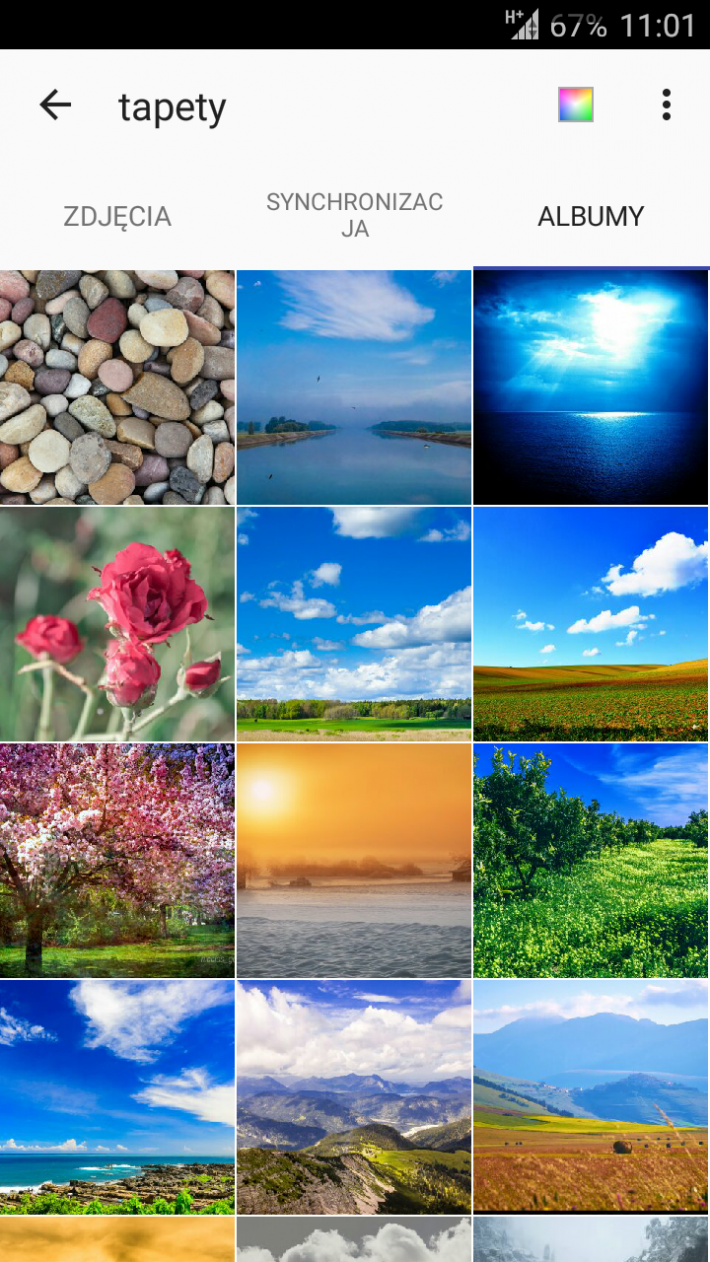Image resolution: width=710 pixels, height=1262 pixels.
Task: Switch to the Zdjęcia tab
Action: 117,216
